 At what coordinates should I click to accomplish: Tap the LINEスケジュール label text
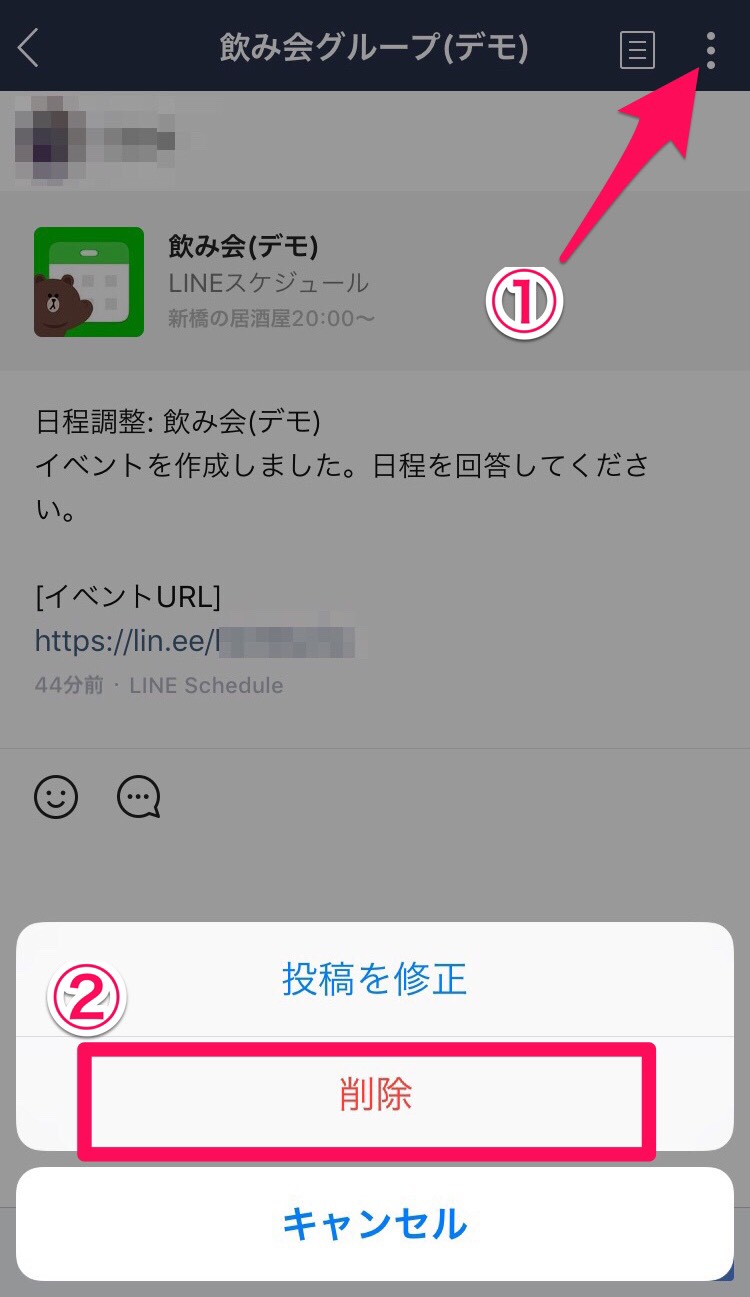point(270,282)
